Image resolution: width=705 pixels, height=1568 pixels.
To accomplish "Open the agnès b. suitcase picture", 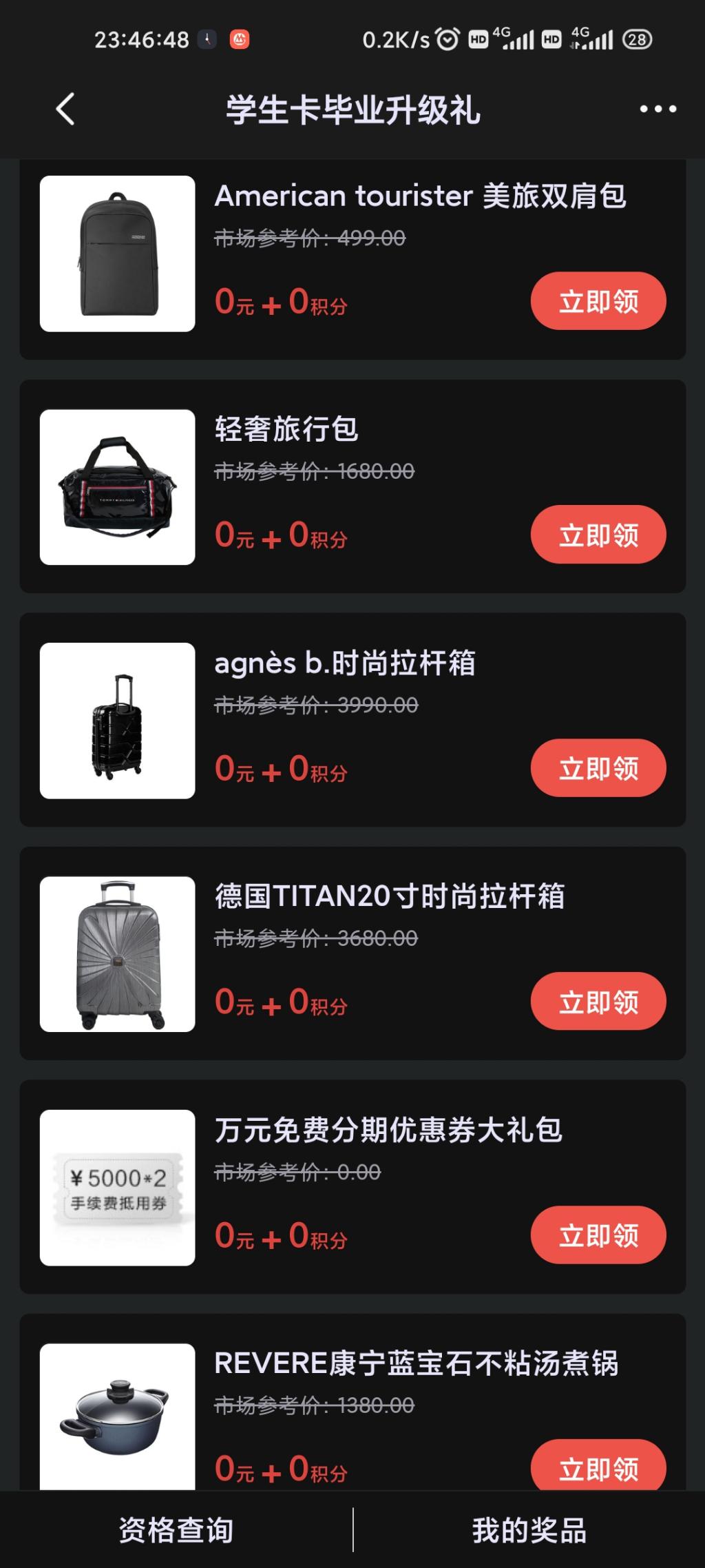I will tap(118, 721).
